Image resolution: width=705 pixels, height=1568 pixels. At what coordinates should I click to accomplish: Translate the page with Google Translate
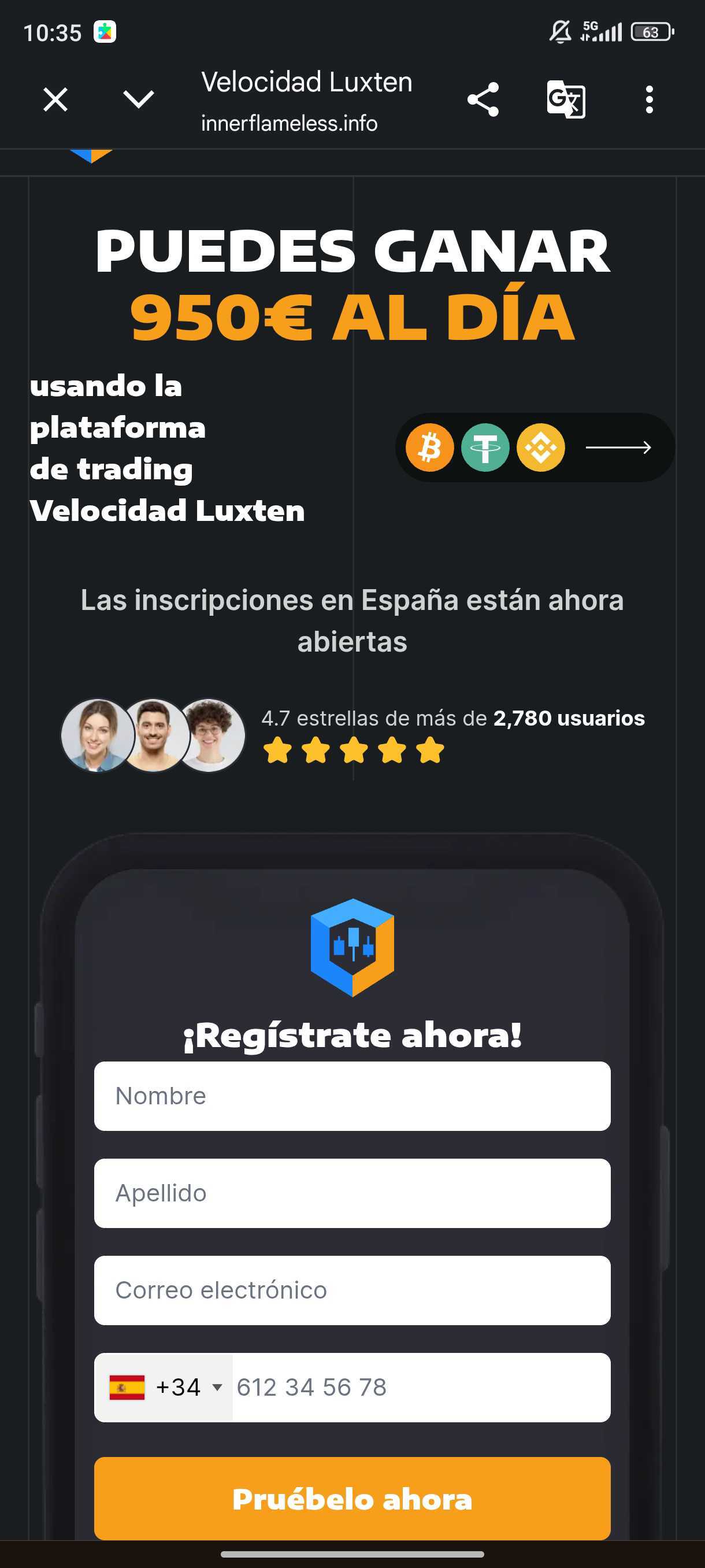[566, 99]
